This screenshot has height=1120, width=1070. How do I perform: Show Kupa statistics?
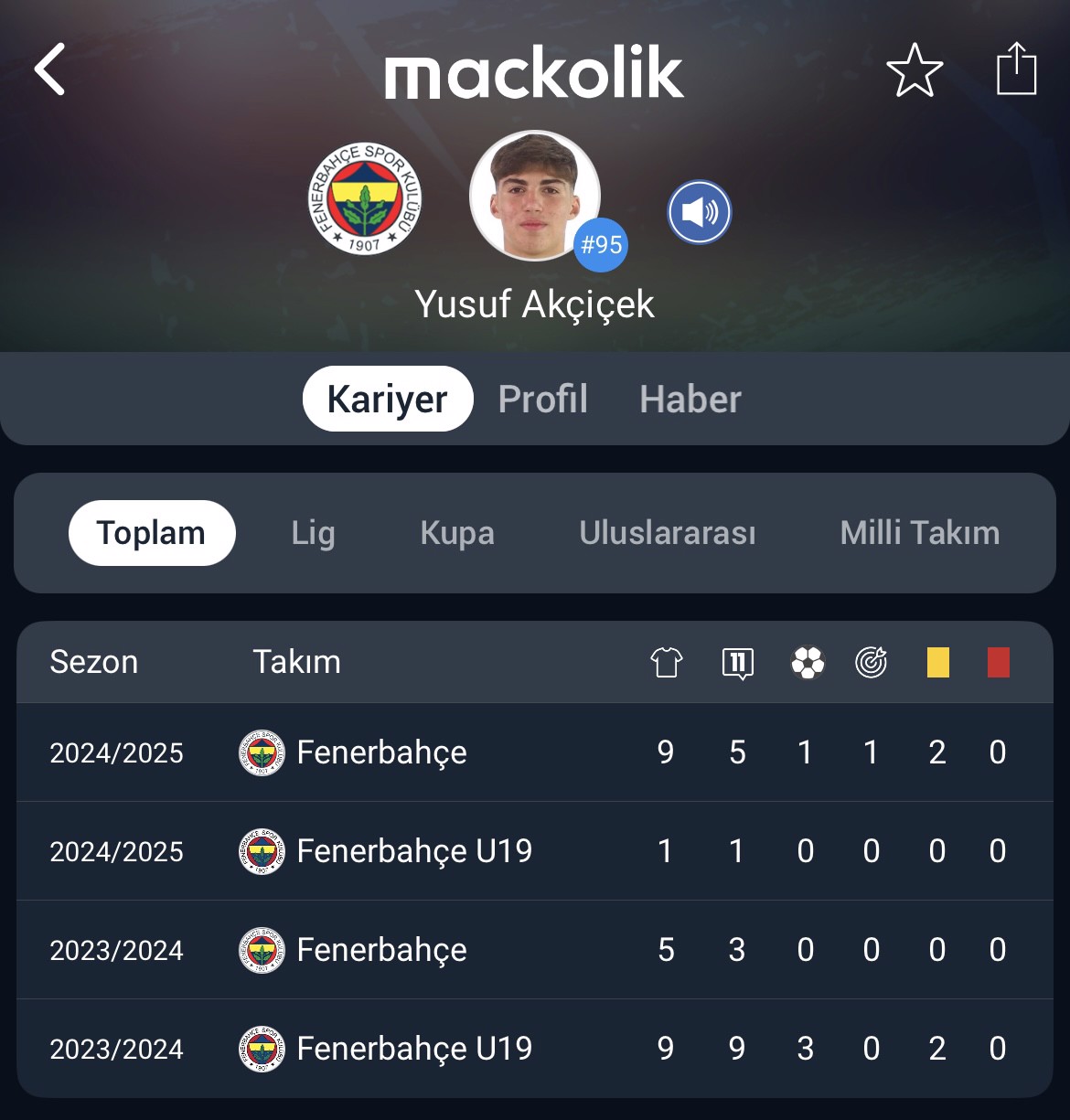click(456, 533)
